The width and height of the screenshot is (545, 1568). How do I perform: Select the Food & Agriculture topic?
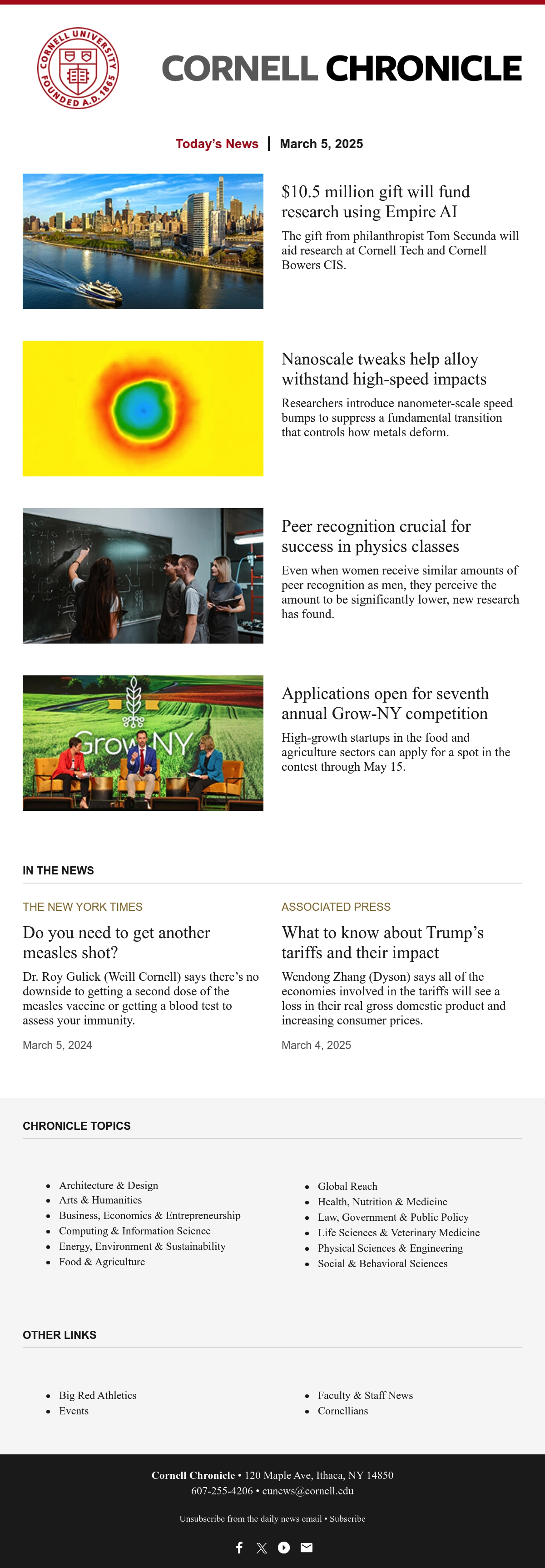(x=102, y=1262)
